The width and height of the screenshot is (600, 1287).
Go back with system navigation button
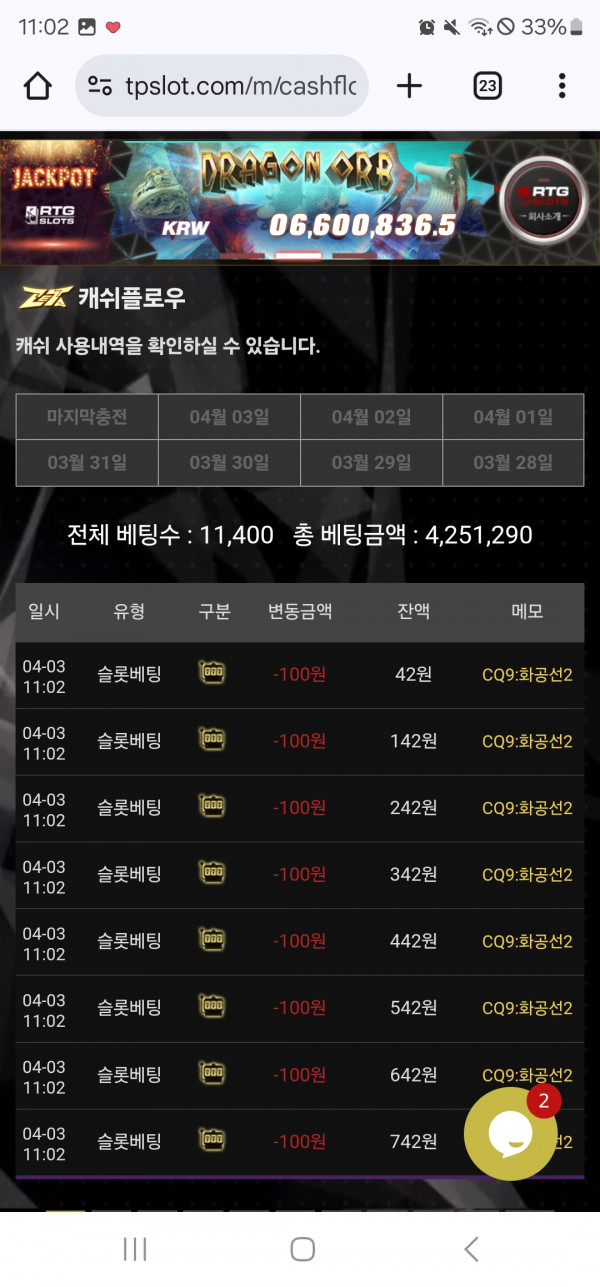(x=471, y=1248)
